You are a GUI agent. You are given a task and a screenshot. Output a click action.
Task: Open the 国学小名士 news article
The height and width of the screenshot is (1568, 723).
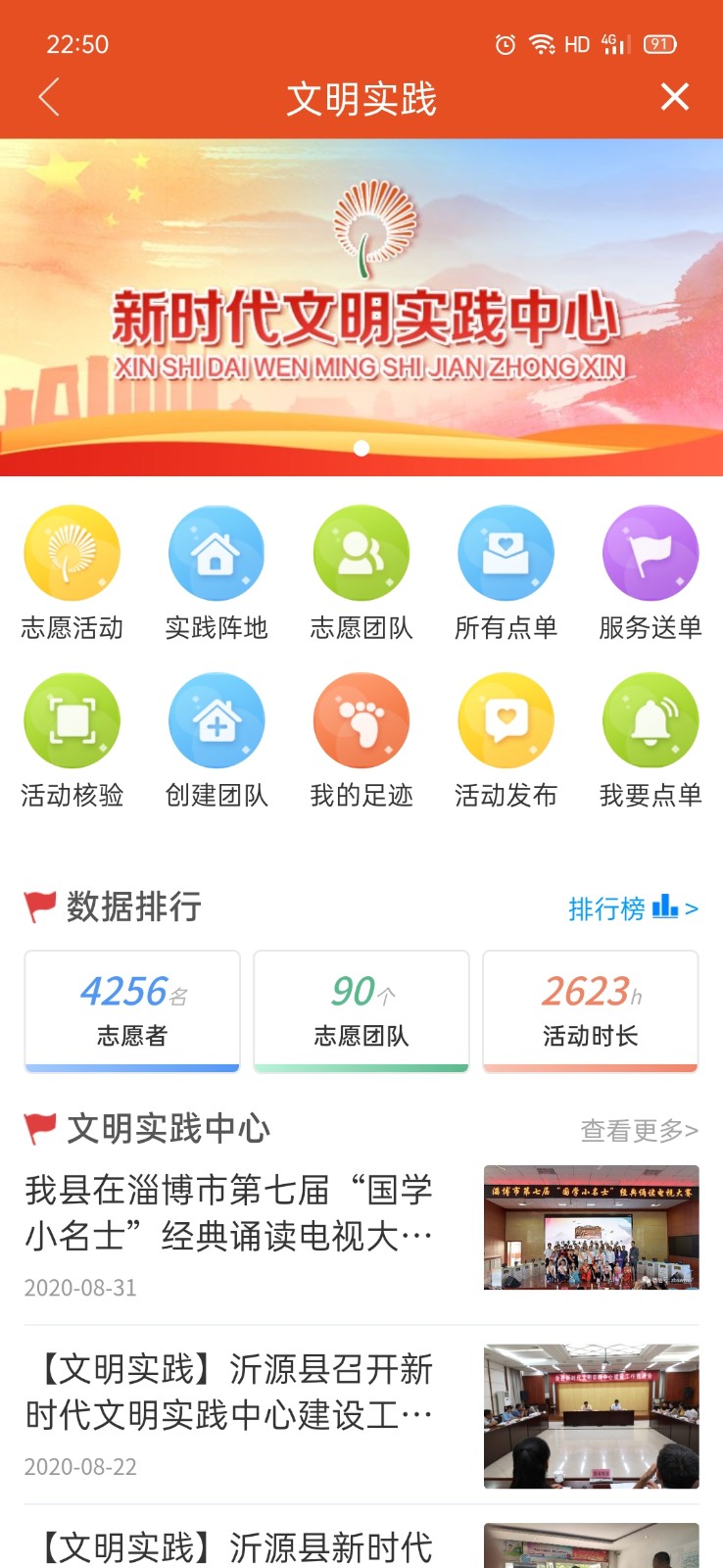(230, 1213)
